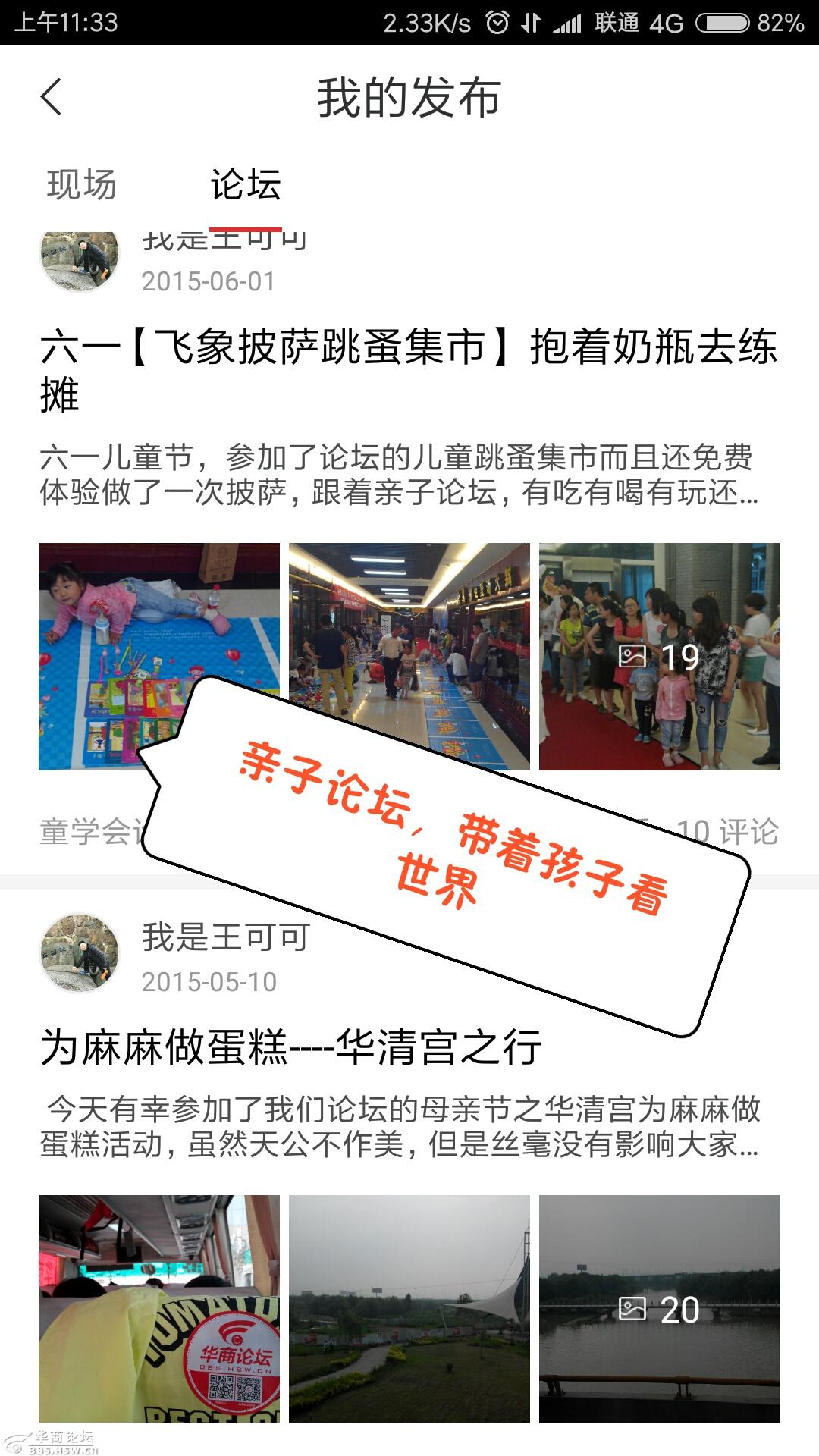
Task: Go back from 我的发布 page
Action: (x=52, y=97)
